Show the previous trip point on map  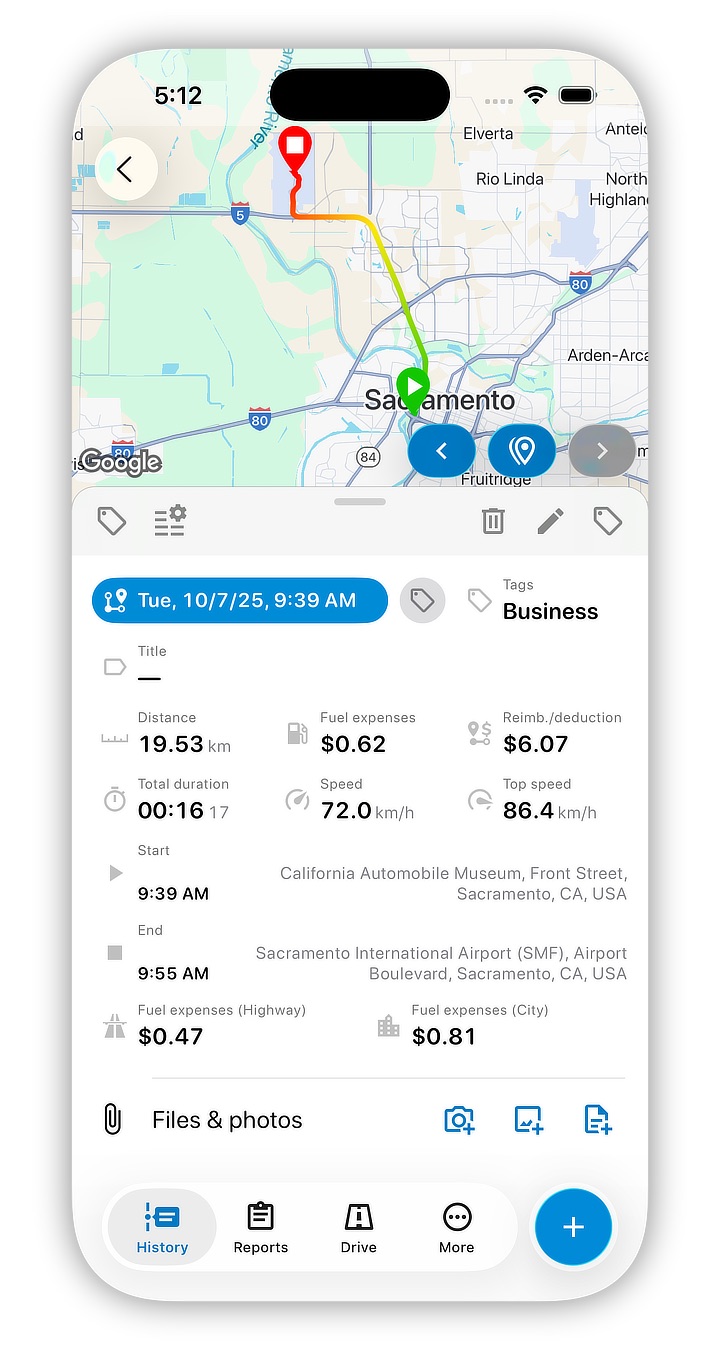coord(441,451)
